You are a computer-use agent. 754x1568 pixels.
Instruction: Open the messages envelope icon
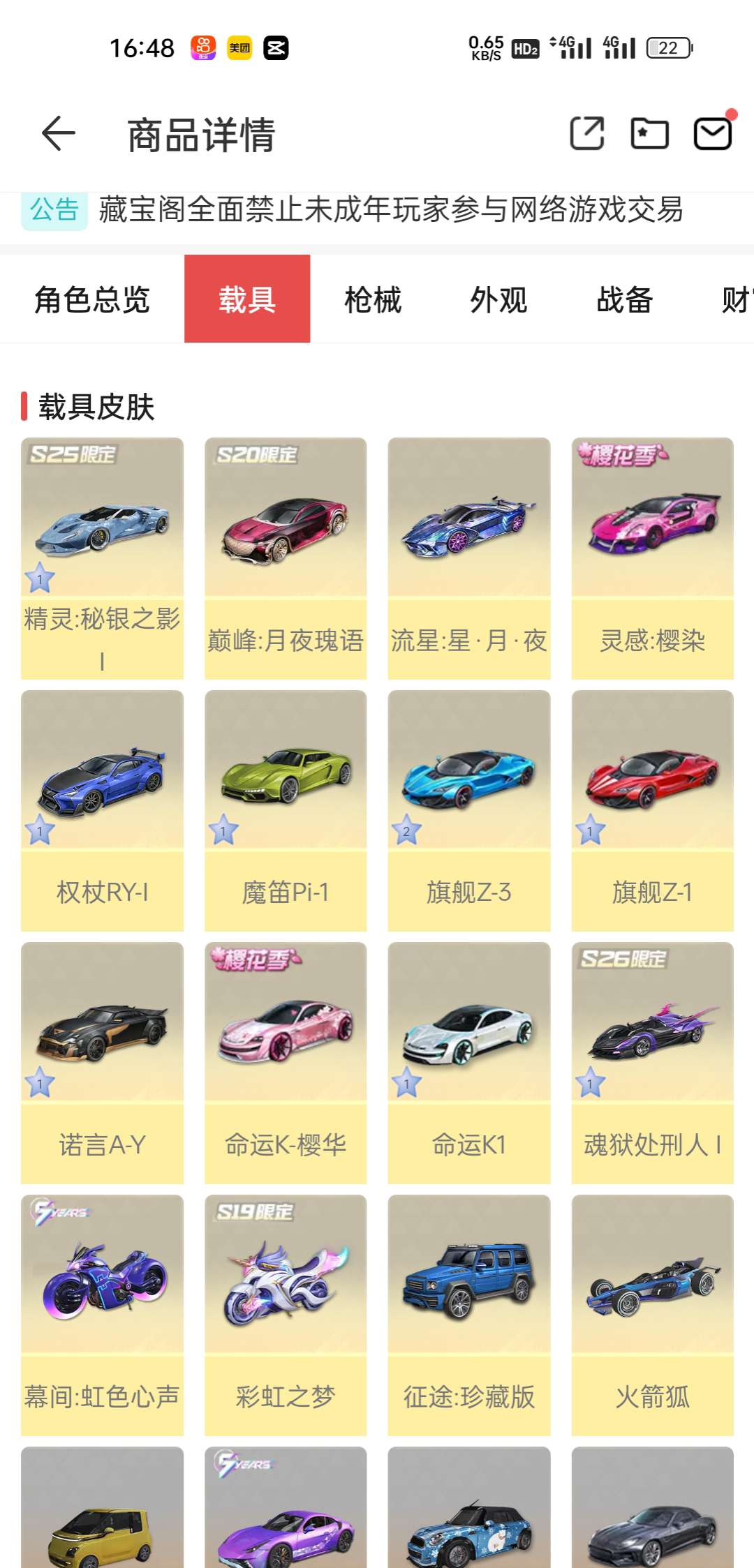pos(712,133)
